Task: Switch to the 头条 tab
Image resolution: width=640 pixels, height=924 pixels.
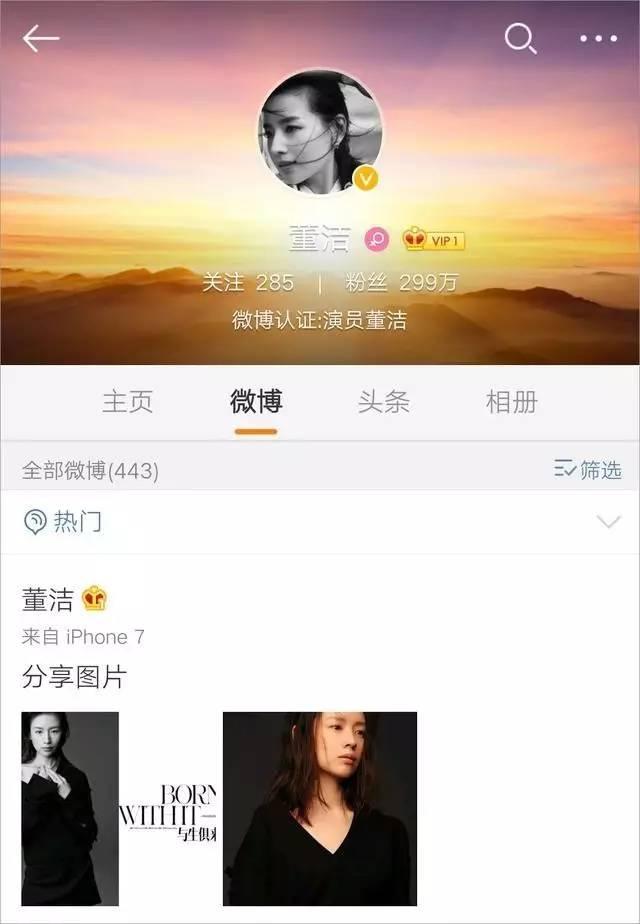Action: point(384,402)
